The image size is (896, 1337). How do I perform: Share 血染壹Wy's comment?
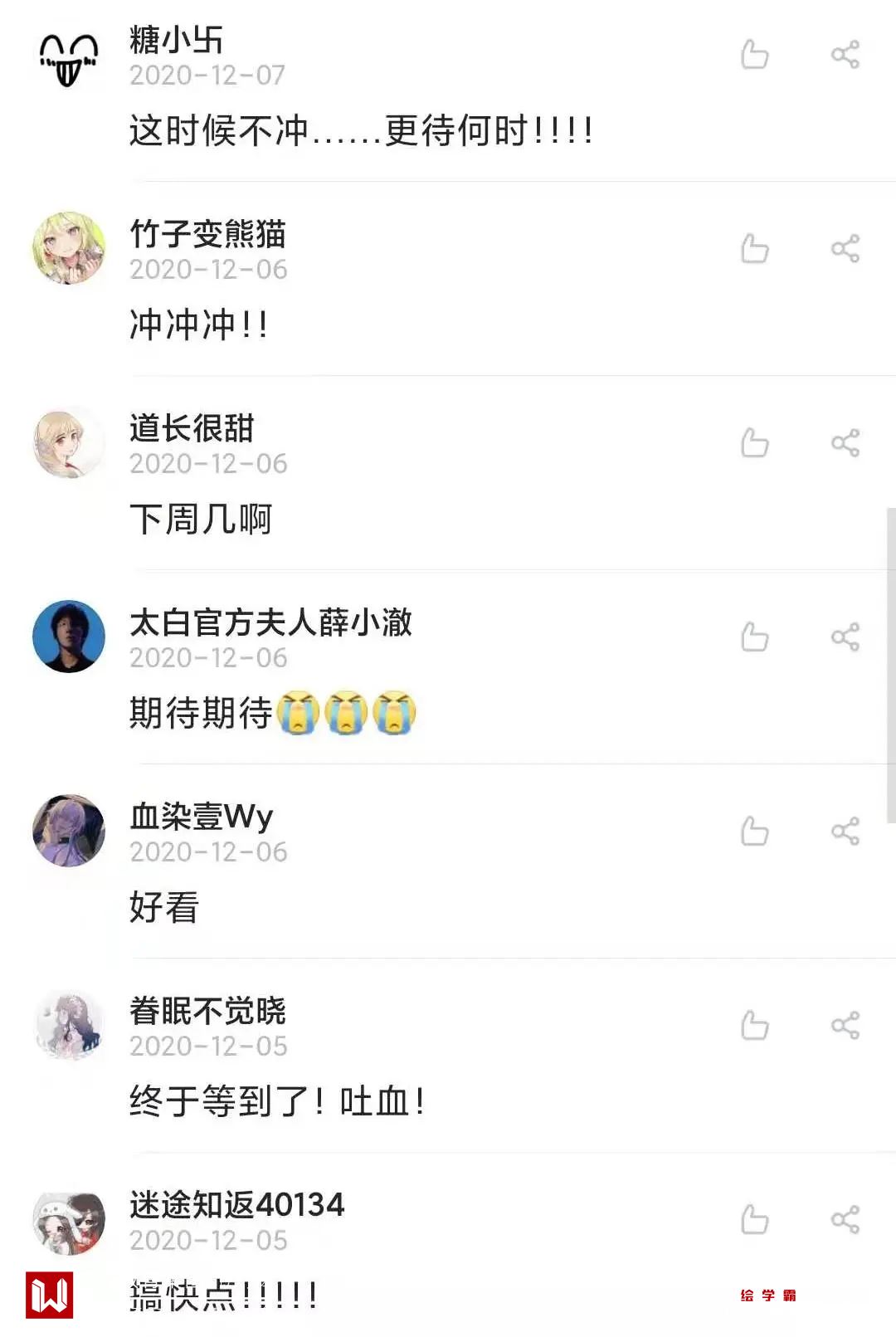(845, 832)
